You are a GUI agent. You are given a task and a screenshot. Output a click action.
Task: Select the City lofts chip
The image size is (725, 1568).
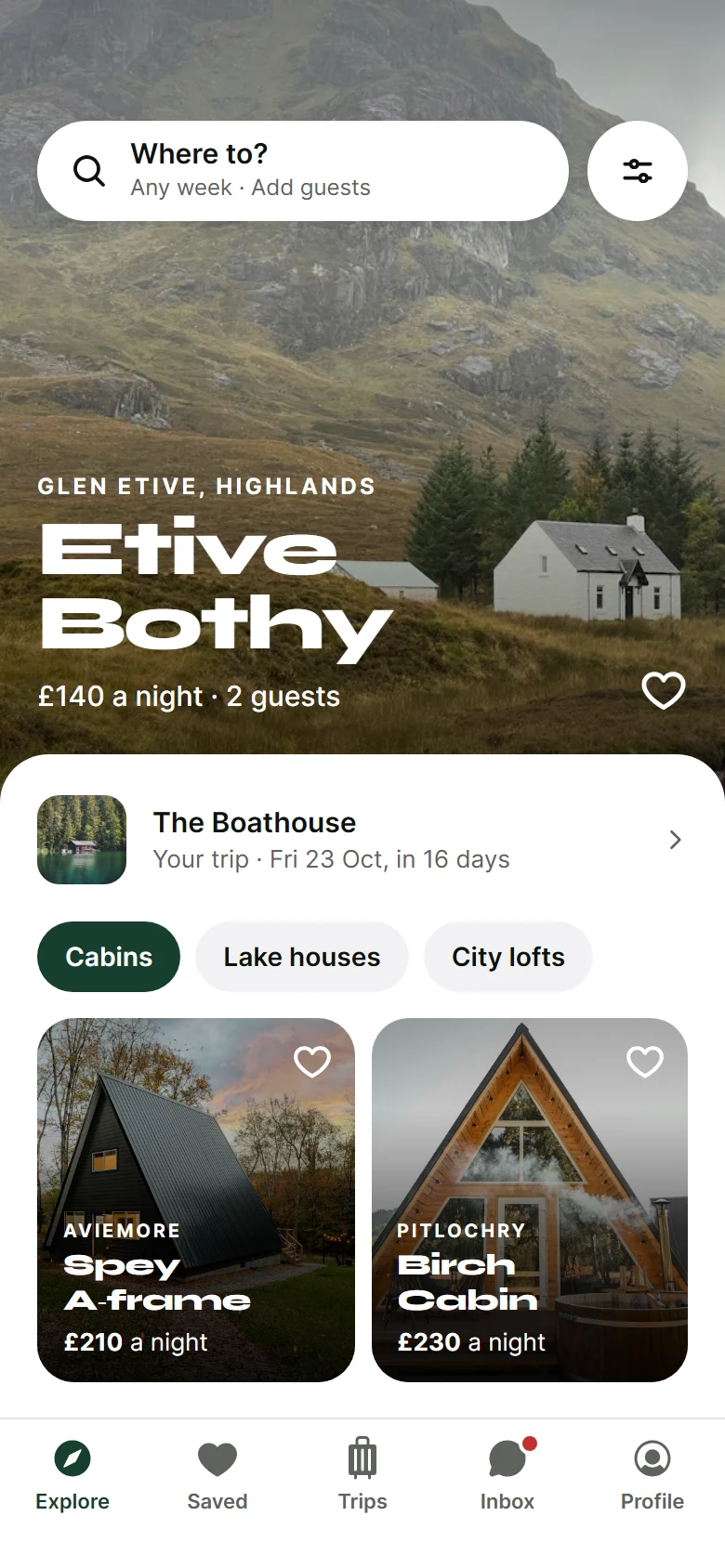tap(508, 957)
